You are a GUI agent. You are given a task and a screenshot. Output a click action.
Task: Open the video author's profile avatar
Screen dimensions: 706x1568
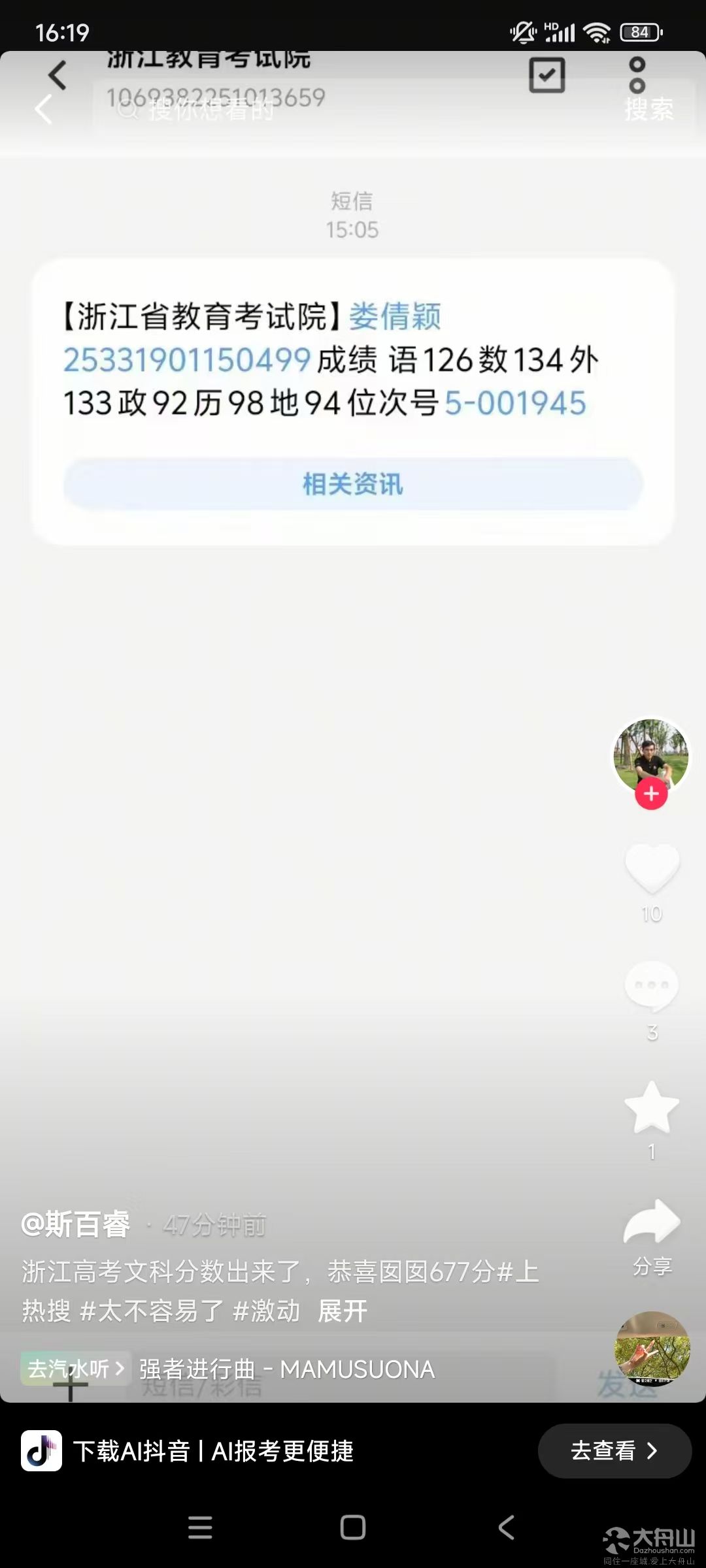pos(651,756)
